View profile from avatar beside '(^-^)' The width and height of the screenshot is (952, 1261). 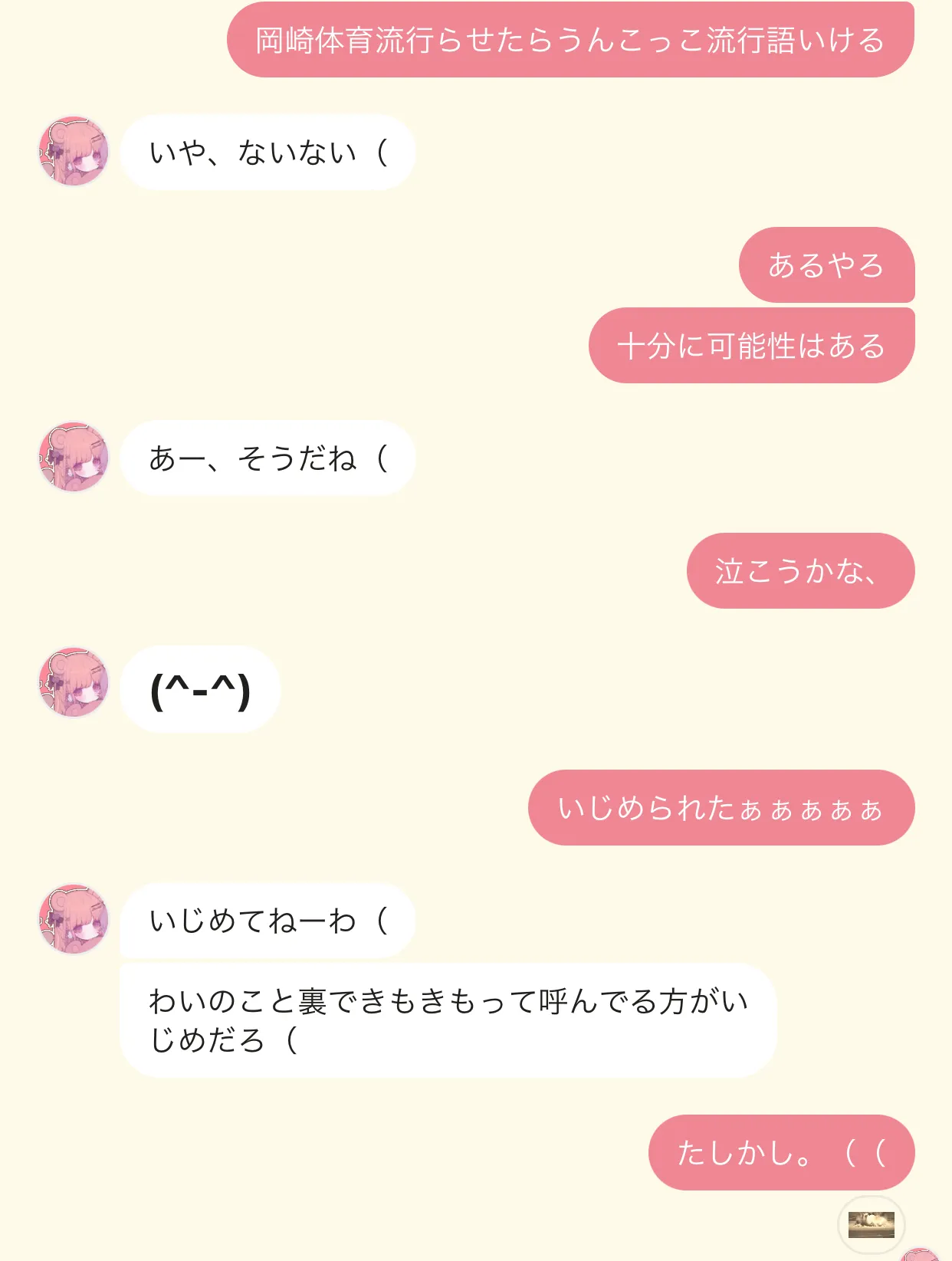[74, 682]
